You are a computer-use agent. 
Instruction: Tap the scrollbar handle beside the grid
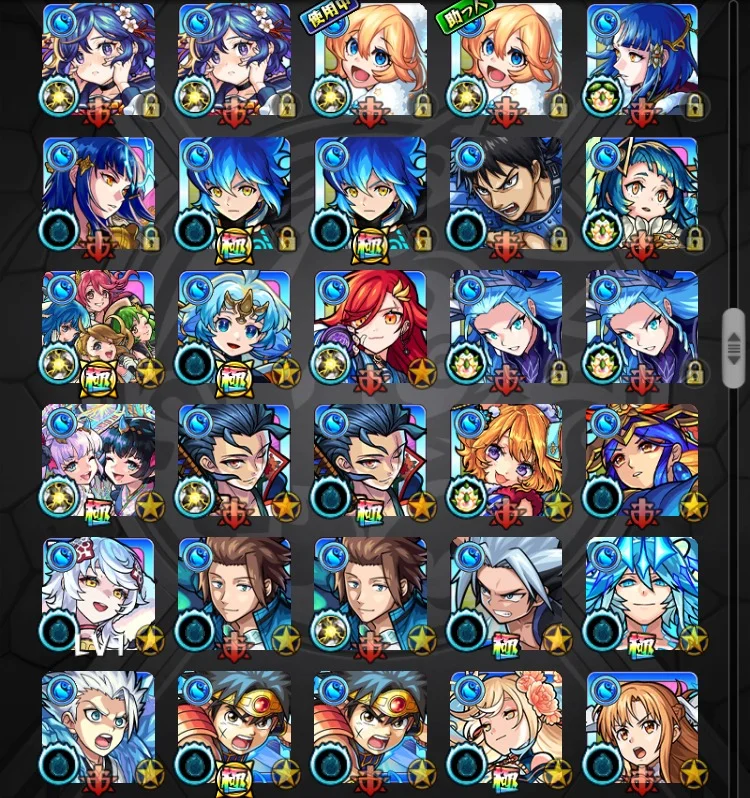pos(734,348)
